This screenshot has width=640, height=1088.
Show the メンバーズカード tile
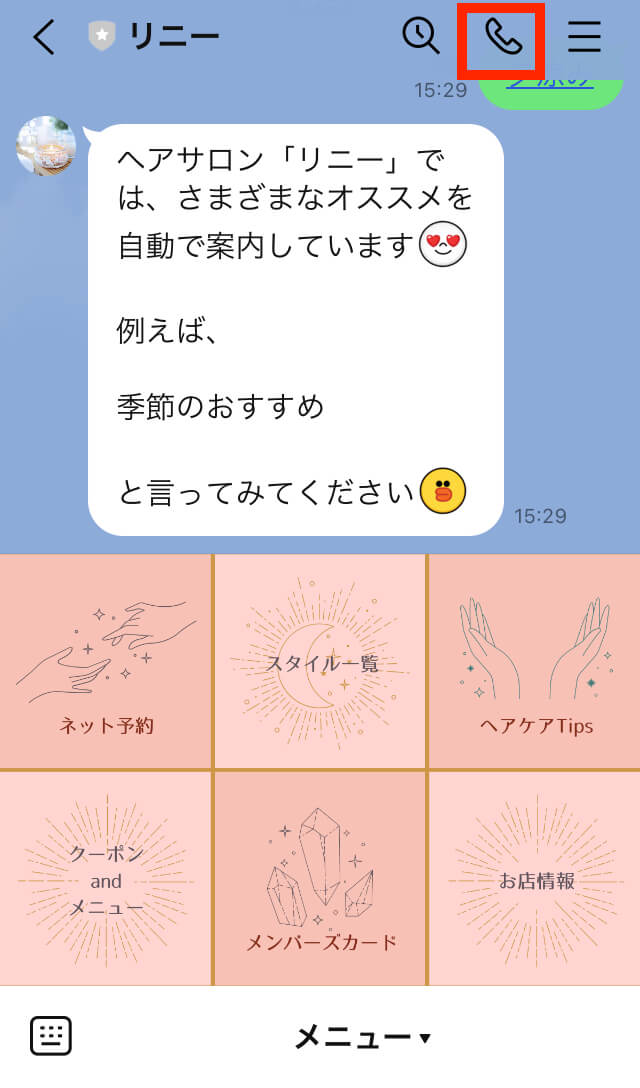pos(320,879)
